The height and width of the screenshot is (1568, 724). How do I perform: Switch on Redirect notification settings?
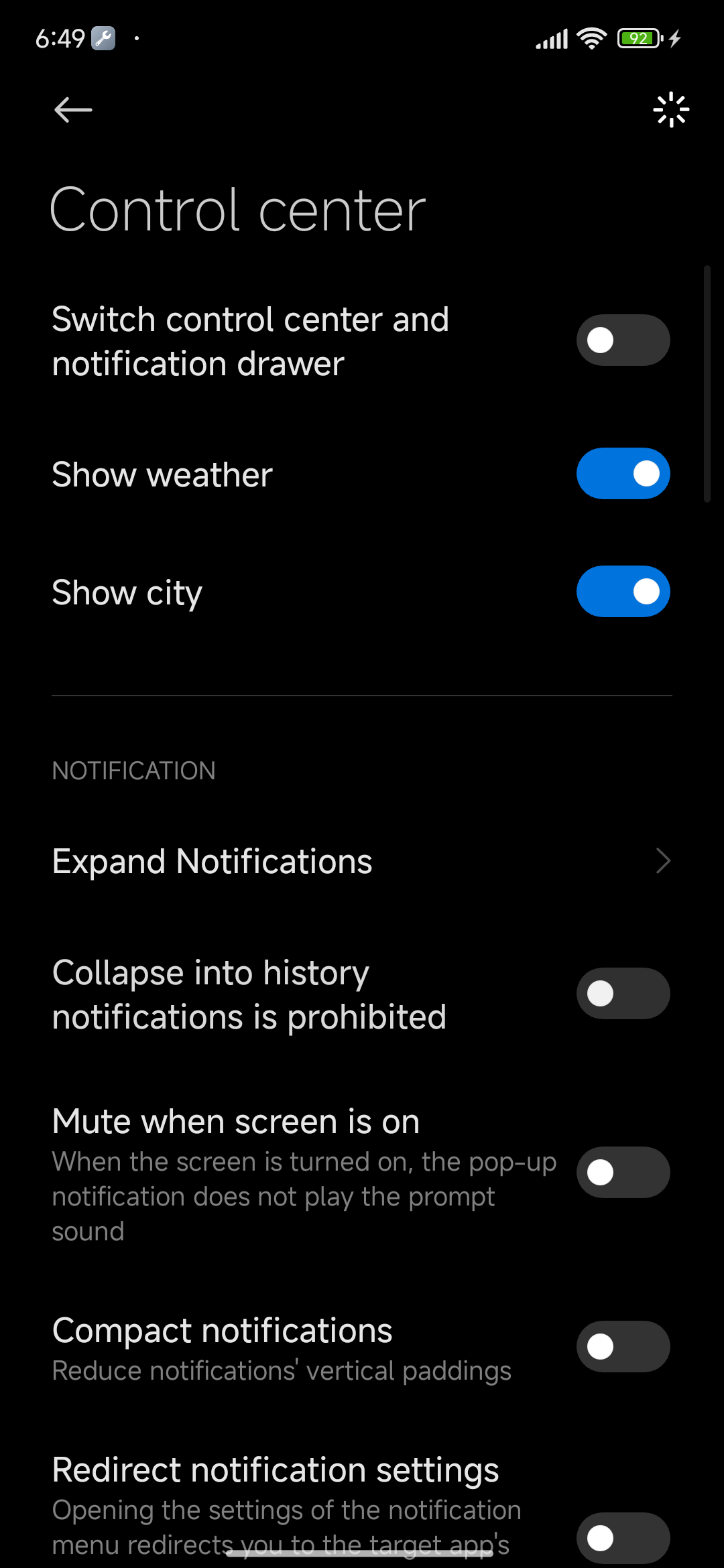(x=623, y=1537)
